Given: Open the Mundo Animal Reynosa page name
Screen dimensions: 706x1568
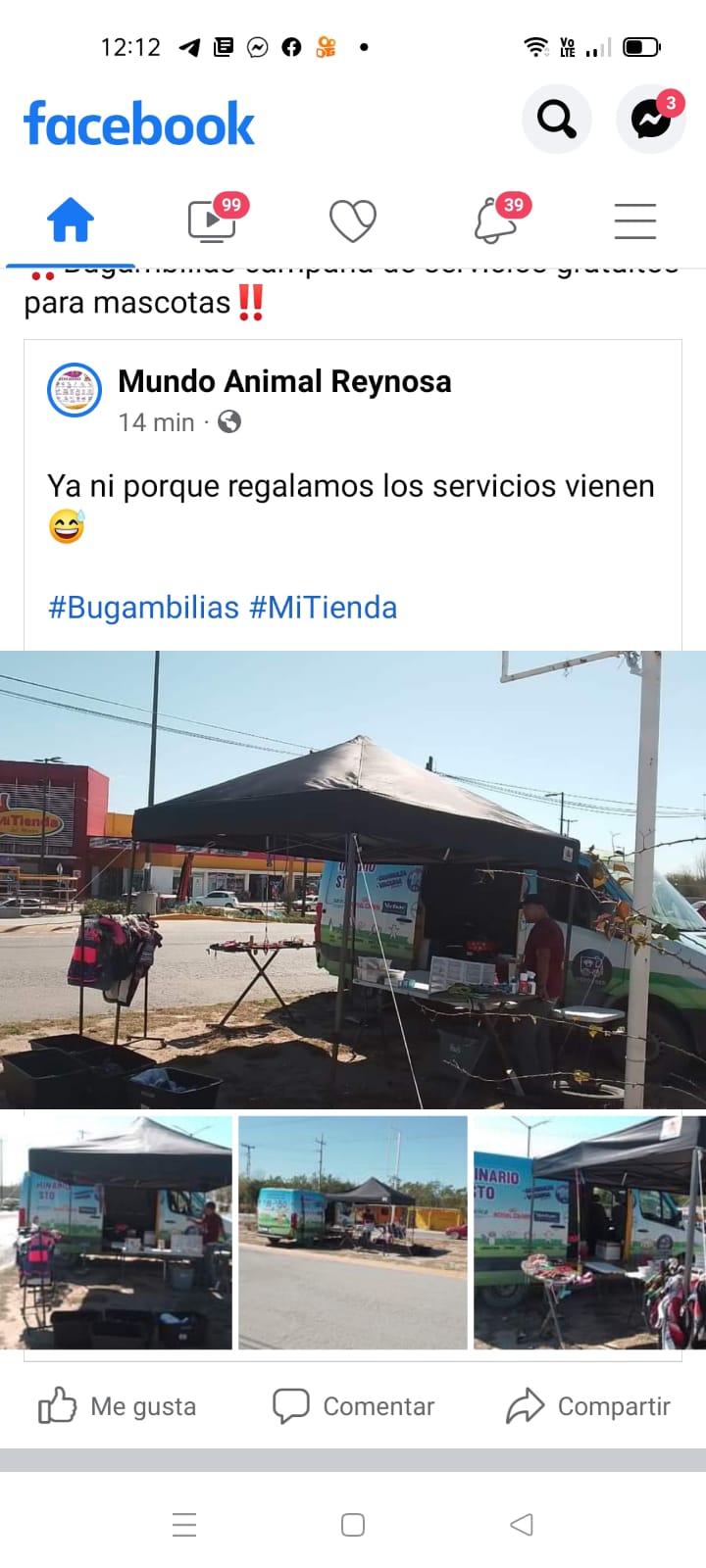Looking at the screenshot, I should coord(284,381).
